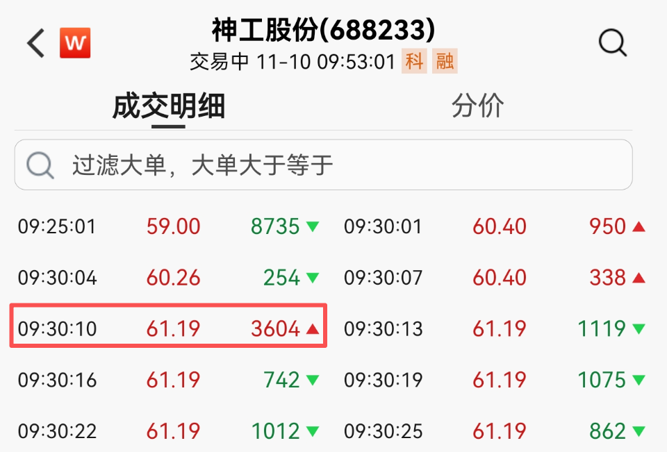Switch to the 分价 tab

pyautogui.click(x=477, y=106)
